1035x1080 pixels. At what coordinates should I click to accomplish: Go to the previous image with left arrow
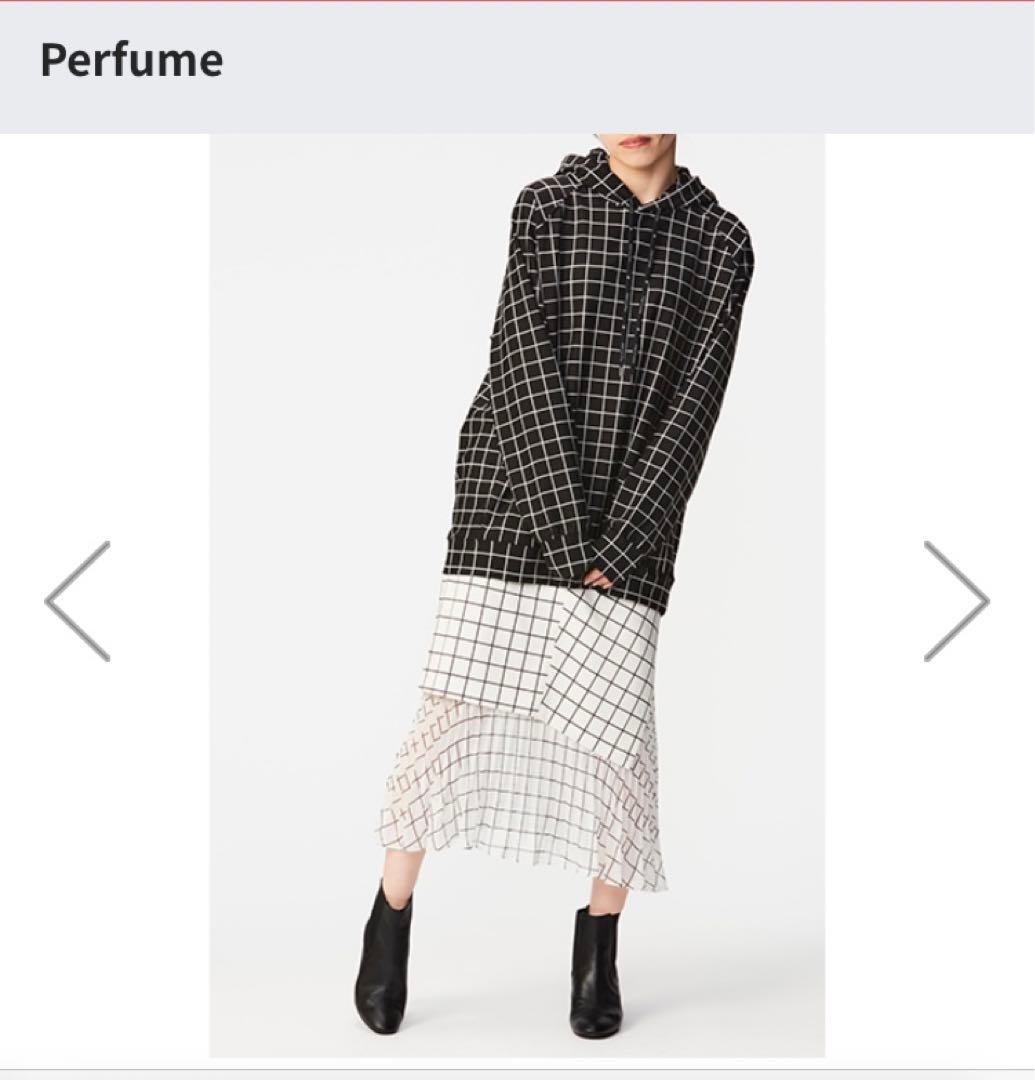(78, 601)
